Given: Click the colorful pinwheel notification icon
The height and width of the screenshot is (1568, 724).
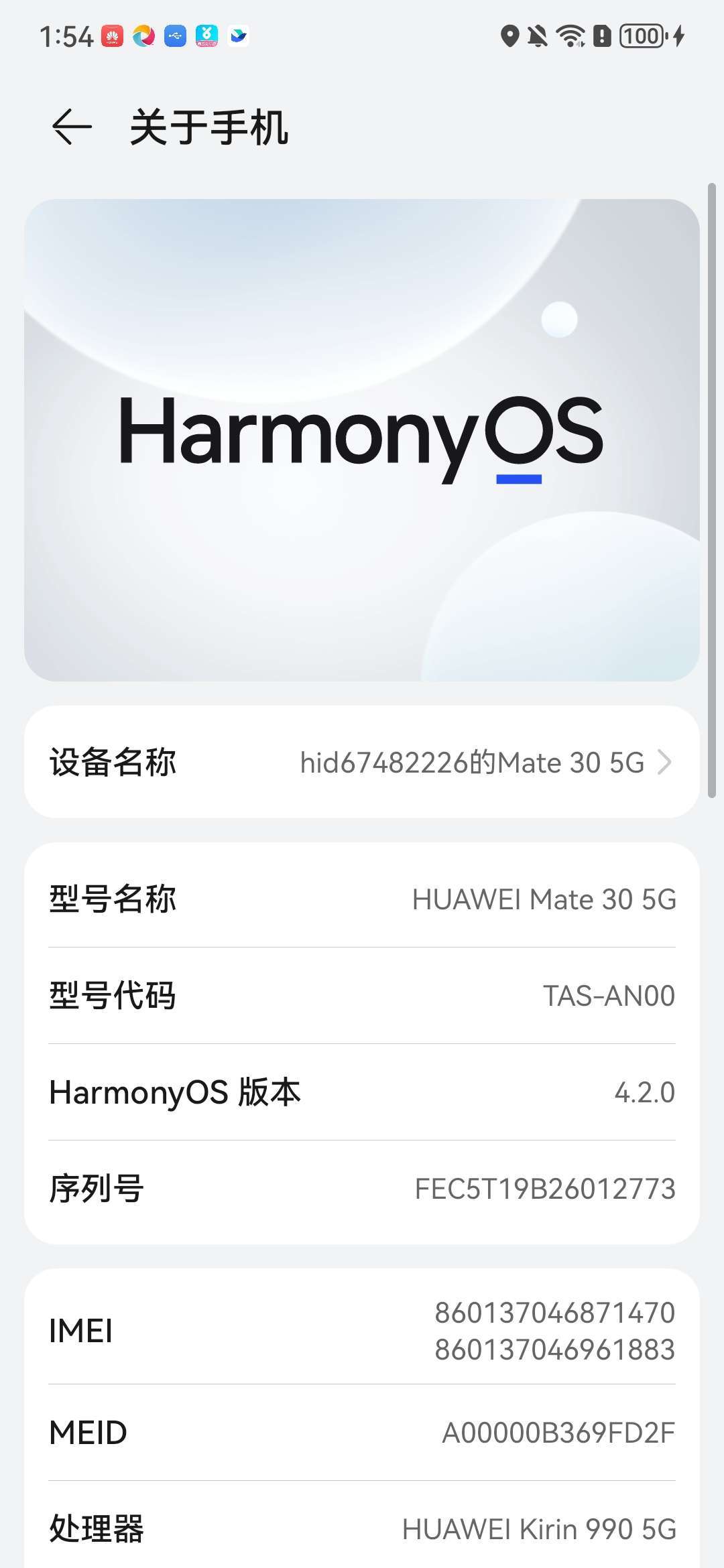Looking at the screenshot, I should point(145,36).
